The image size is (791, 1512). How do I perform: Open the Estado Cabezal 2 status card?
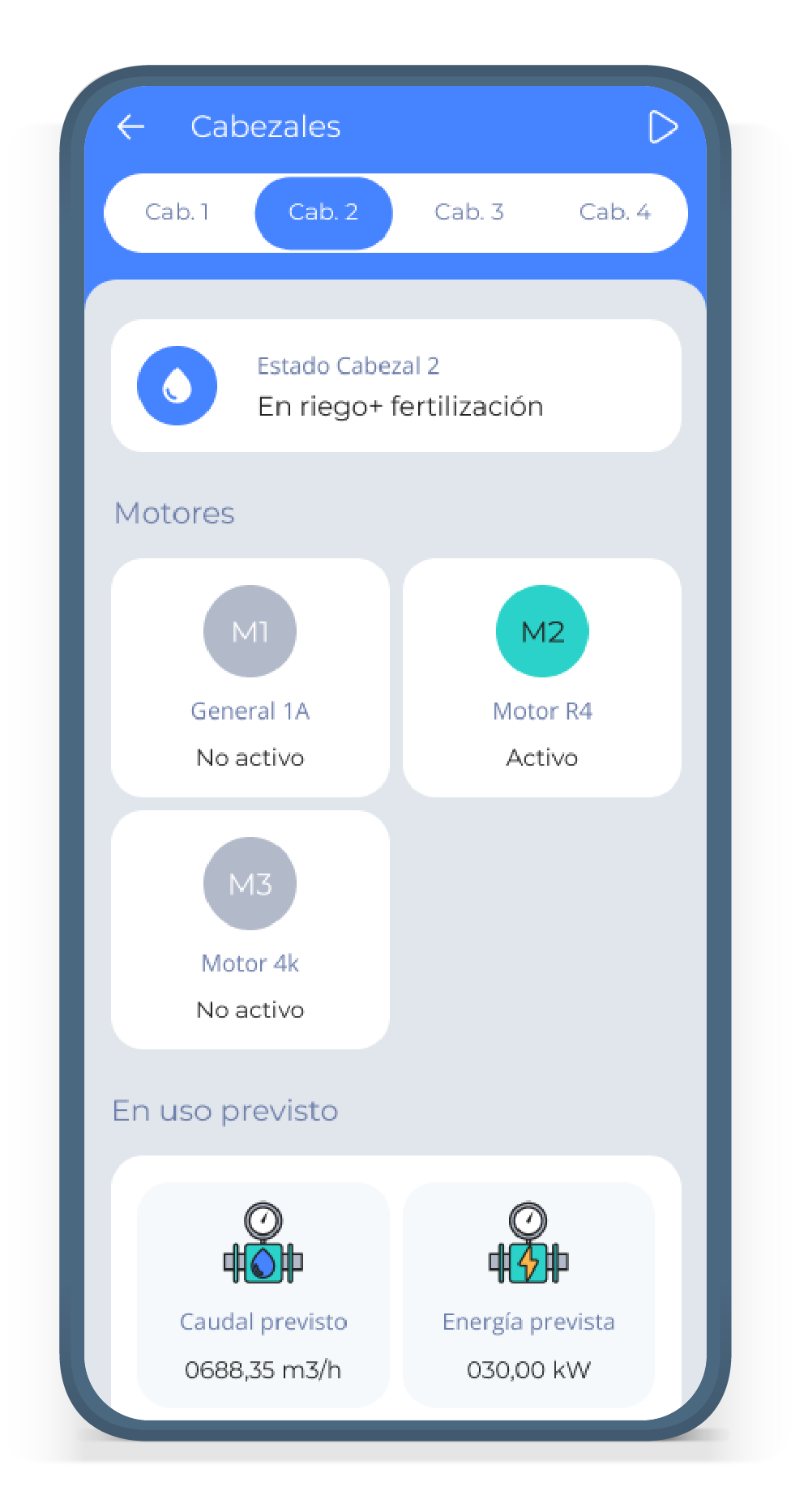pos(395,386)
